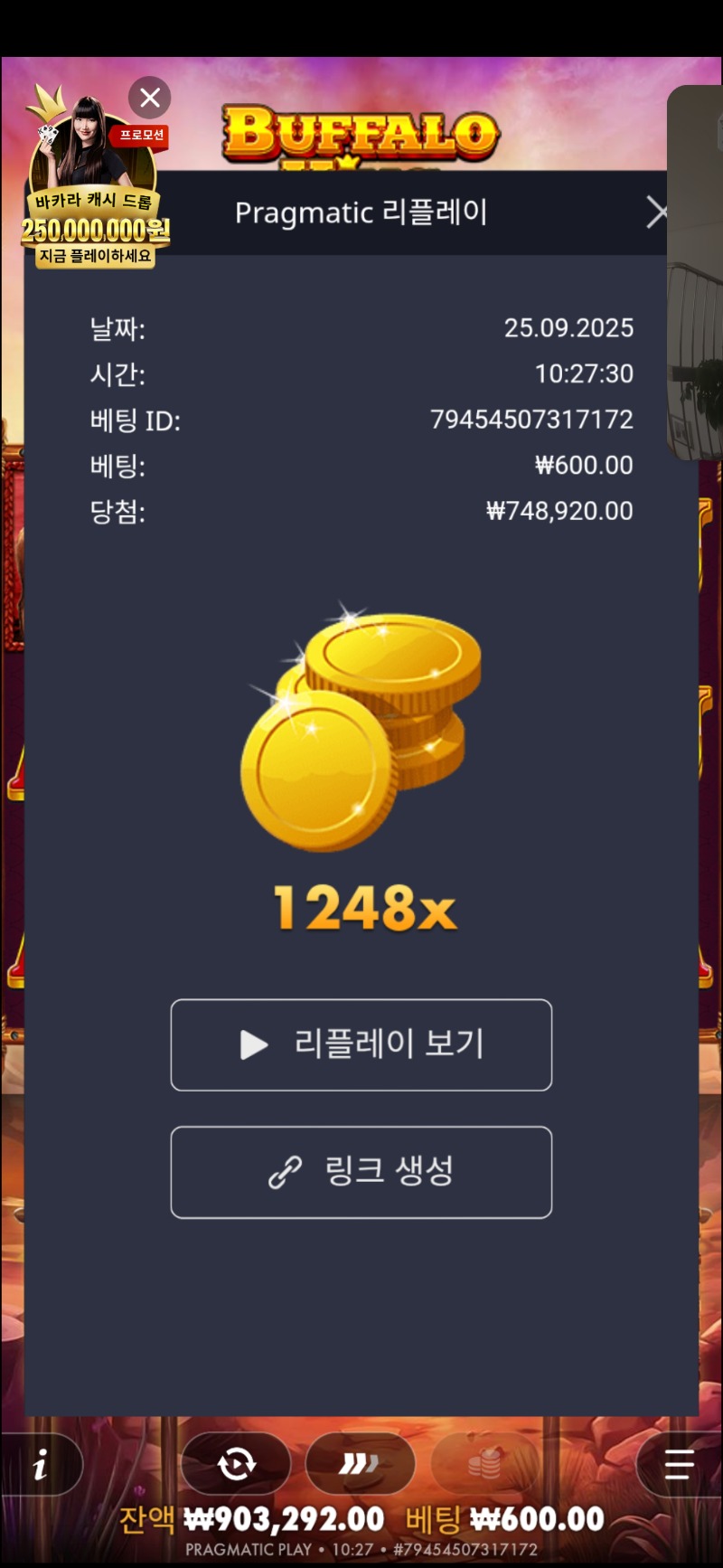The image size is (723, 1568).
Task: Close the baccarat promotion banner
Action: click(150, 98)
